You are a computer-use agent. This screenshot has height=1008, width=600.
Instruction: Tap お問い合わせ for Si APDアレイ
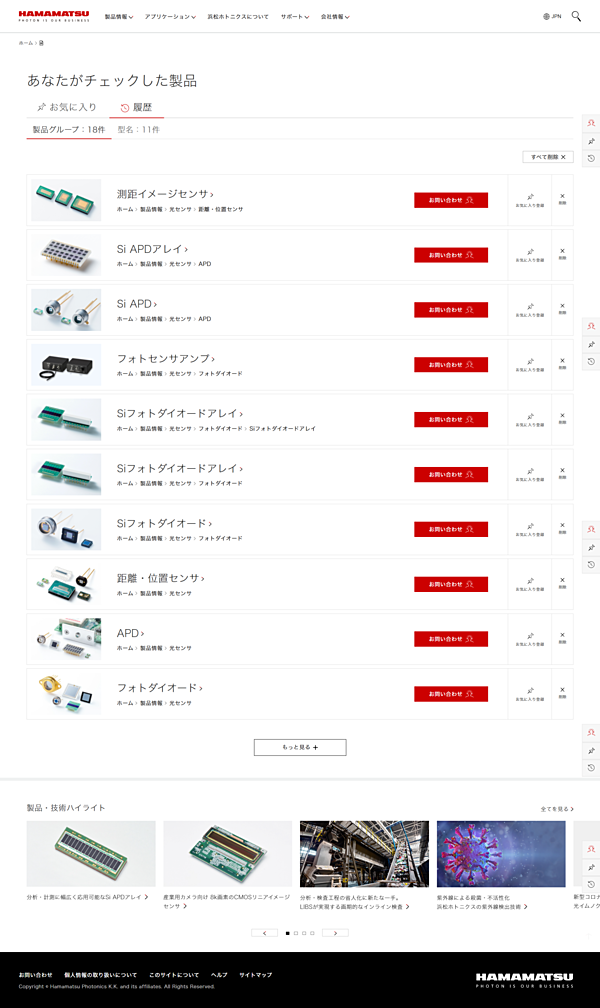pos(451,255)
